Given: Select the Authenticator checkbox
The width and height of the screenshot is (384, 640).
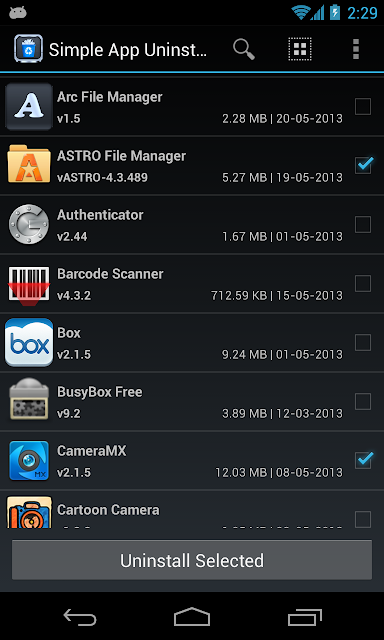Looking at the screenshot, I should point(363,224).
